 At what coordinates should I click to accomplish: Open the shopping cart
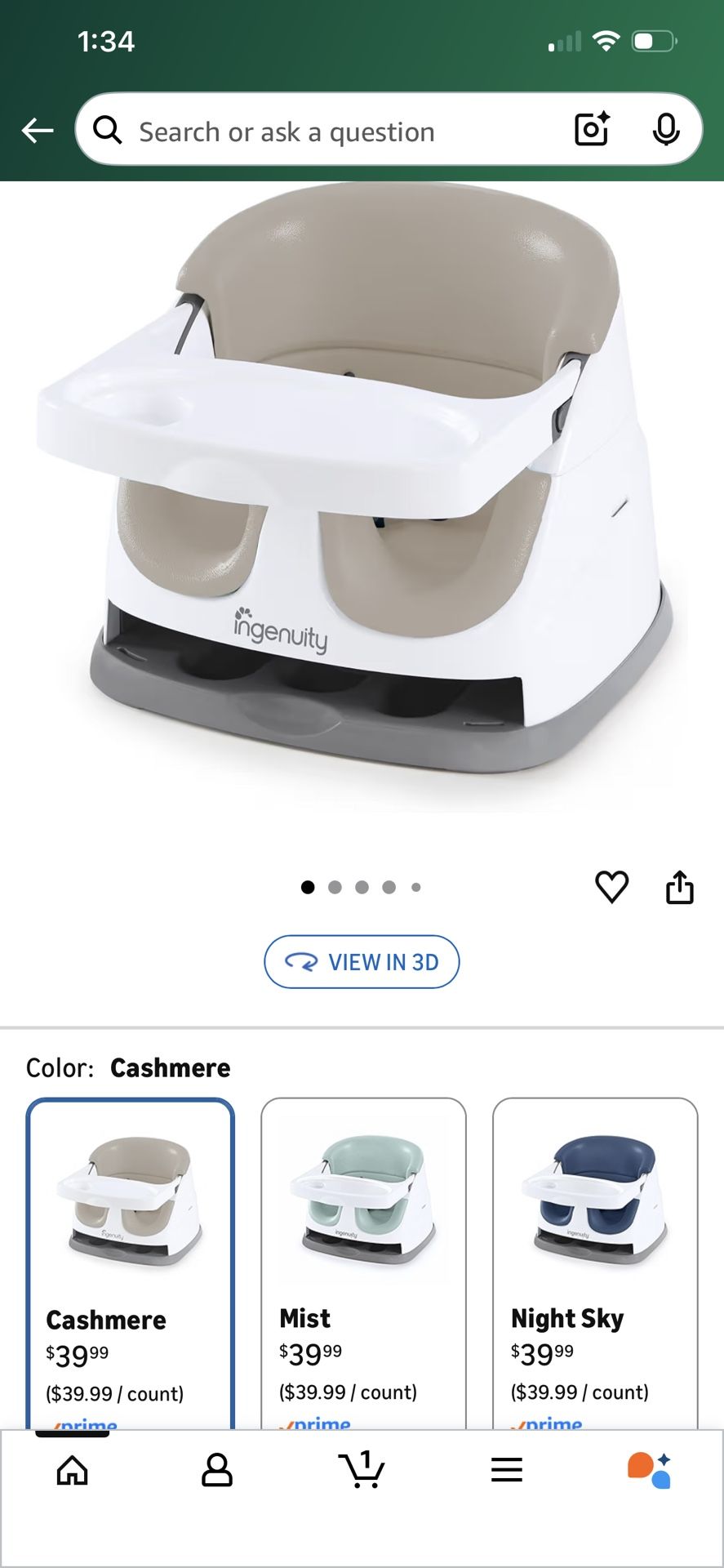(362, 1470)
